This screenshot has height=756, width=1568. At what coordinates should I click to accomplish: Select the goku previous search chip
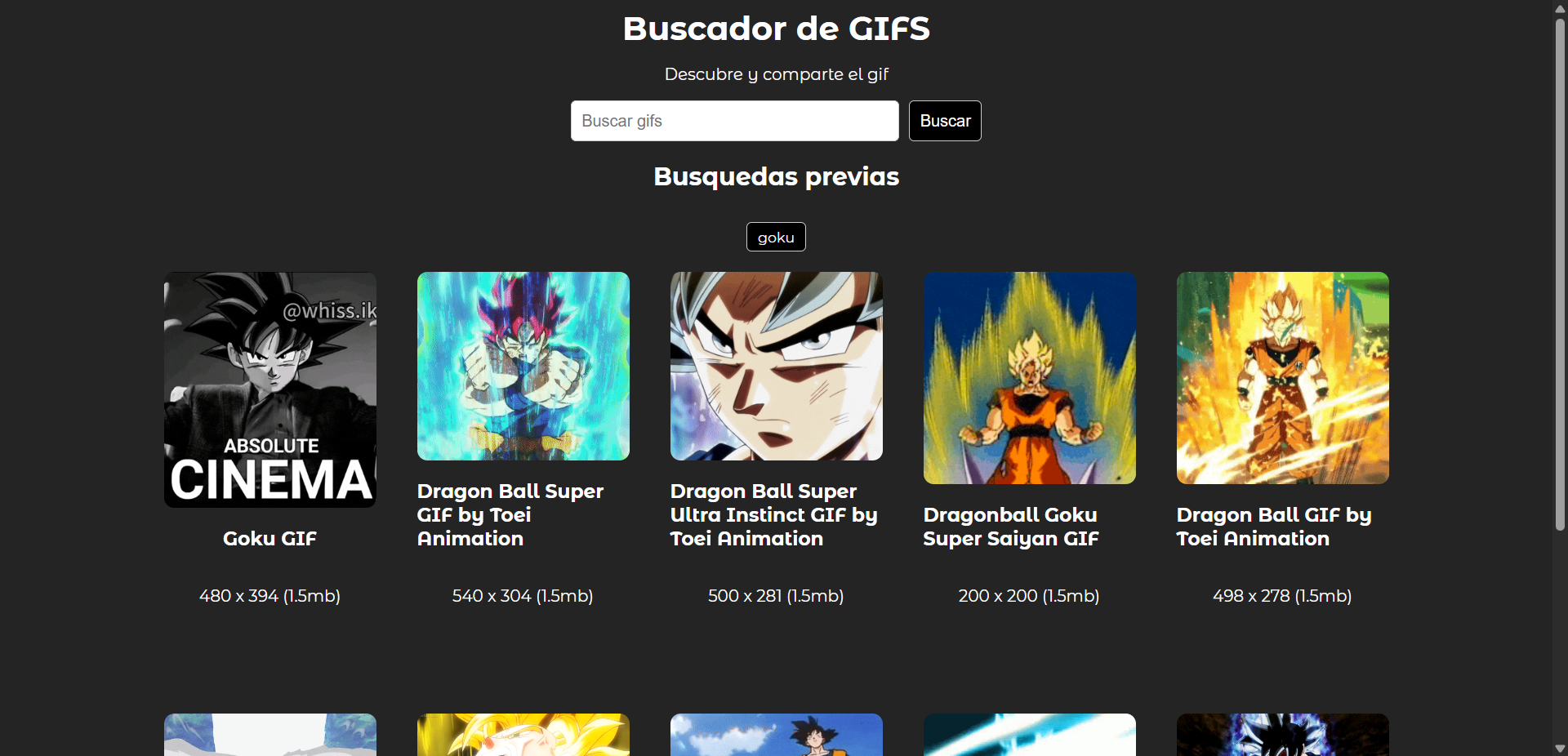tap(776, 237)
